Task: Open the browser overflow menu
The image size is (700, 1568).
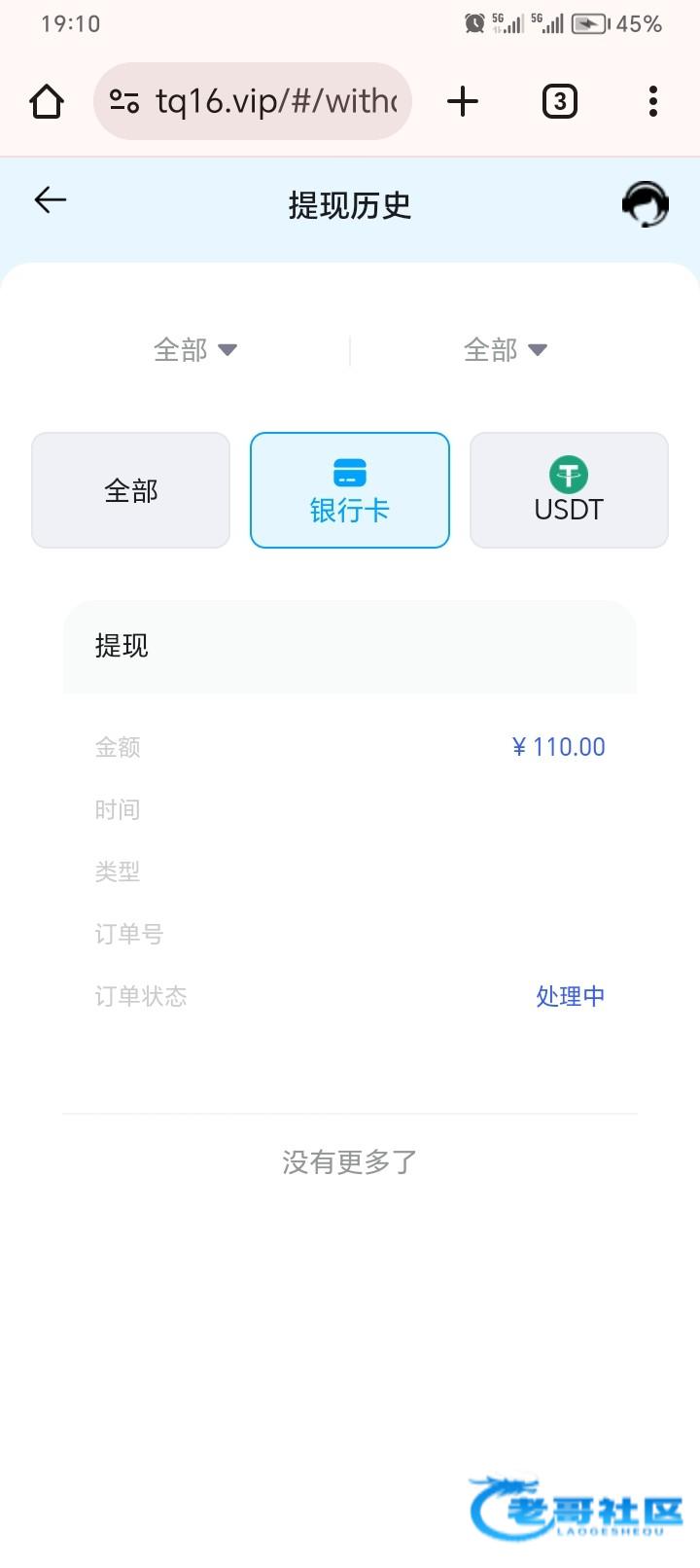Action: pyautogui.click(x=652, y=101)
